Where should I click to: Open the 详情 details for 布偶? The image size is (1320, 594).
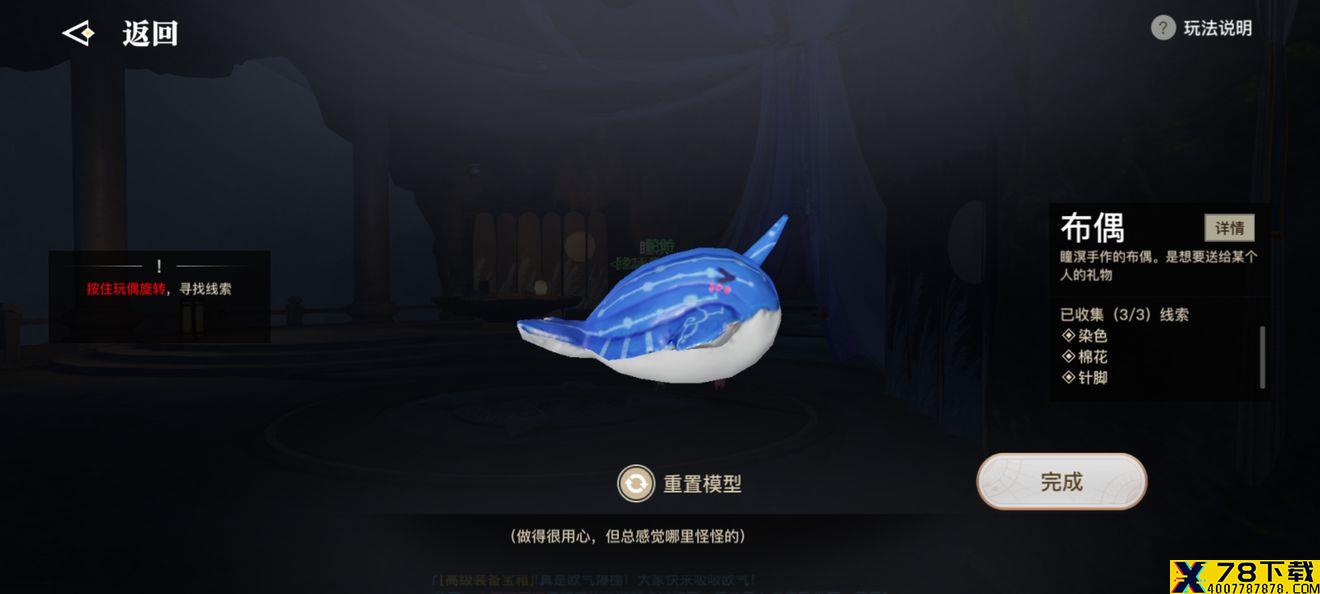pos(1229,228)
